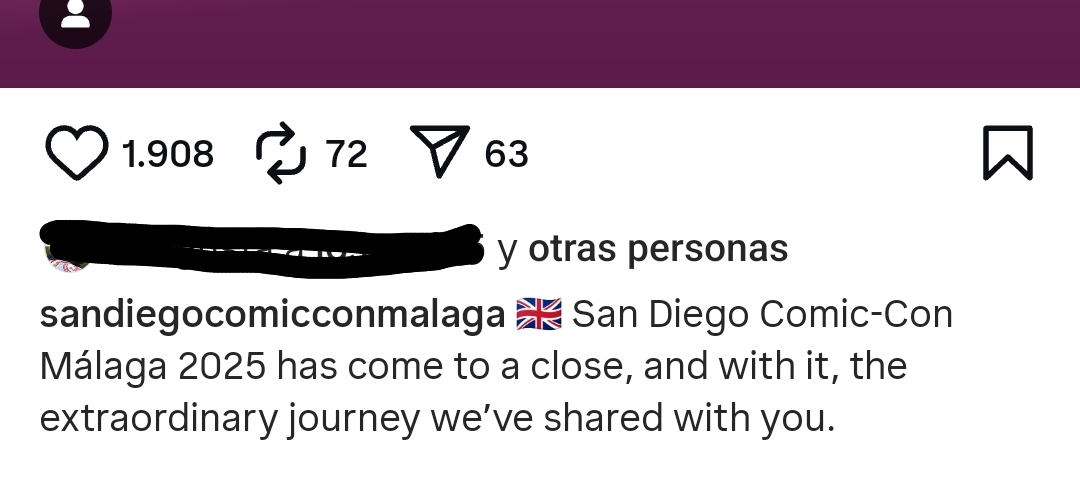Like the sandiegocomicconmalaga post
1080x493 pixels.
[76, 154]
